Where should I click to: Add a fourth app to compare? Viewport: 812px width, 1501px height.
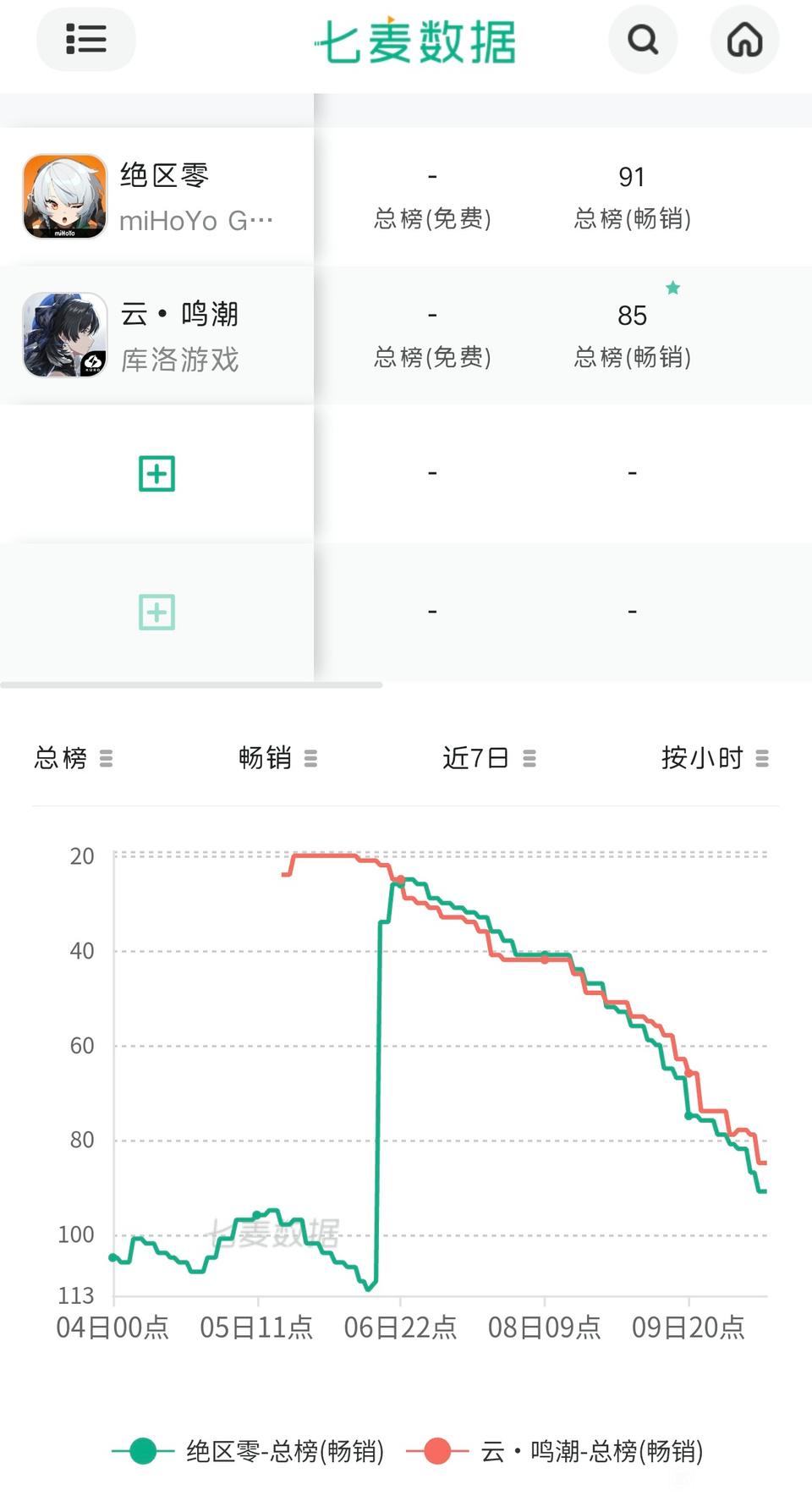coord(156,612)
